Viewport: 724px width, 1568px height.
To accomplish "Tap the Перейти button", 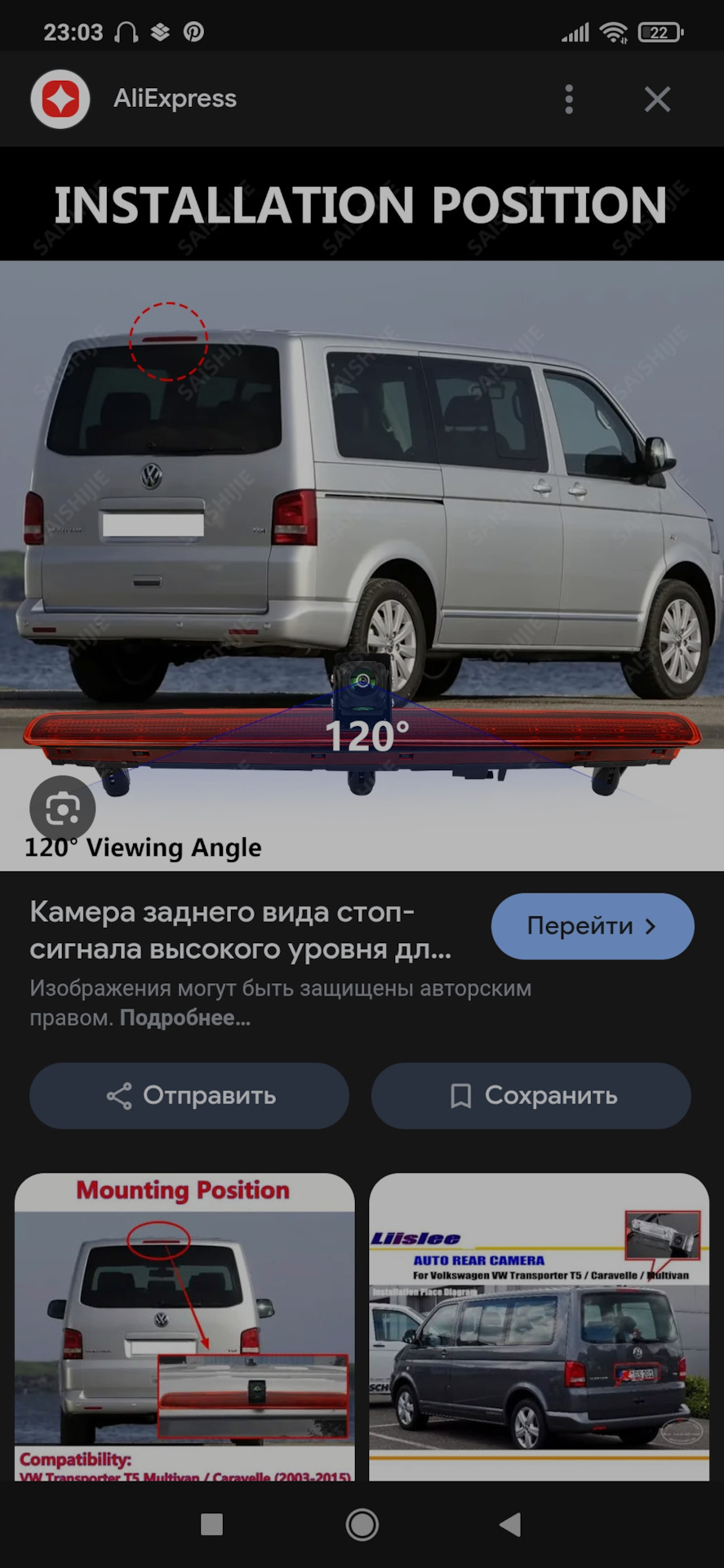I will coord(593,926).
